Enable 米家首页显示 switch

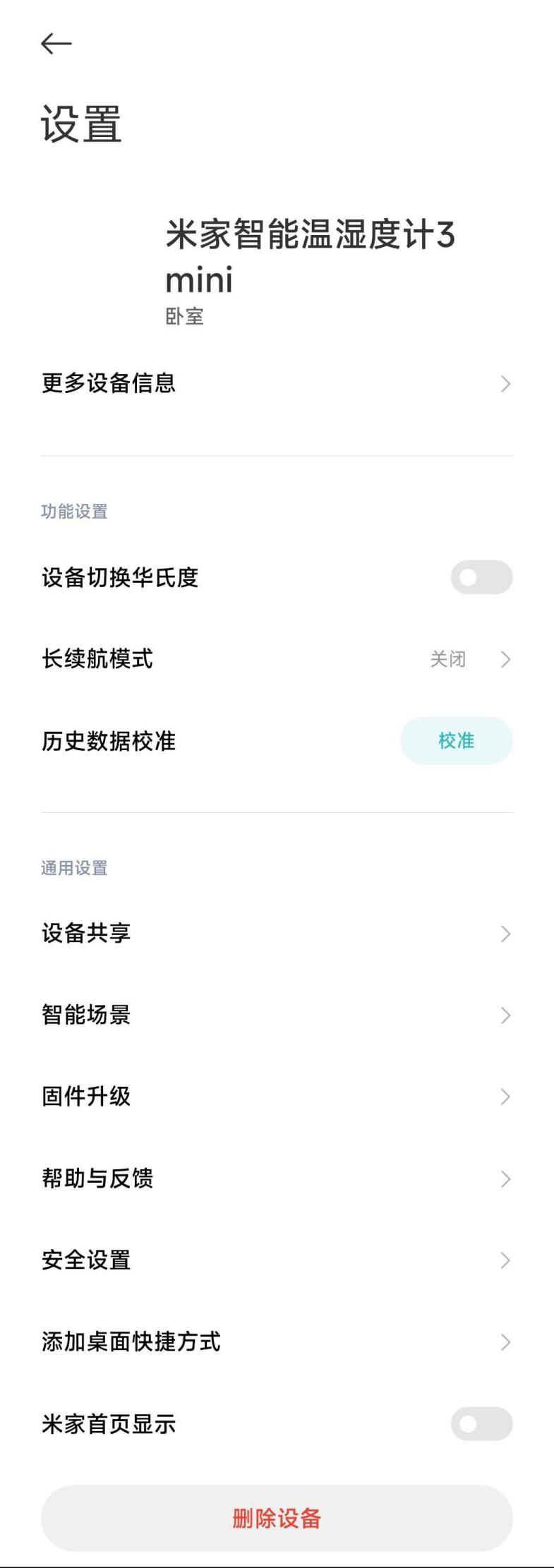point(481,1424)
